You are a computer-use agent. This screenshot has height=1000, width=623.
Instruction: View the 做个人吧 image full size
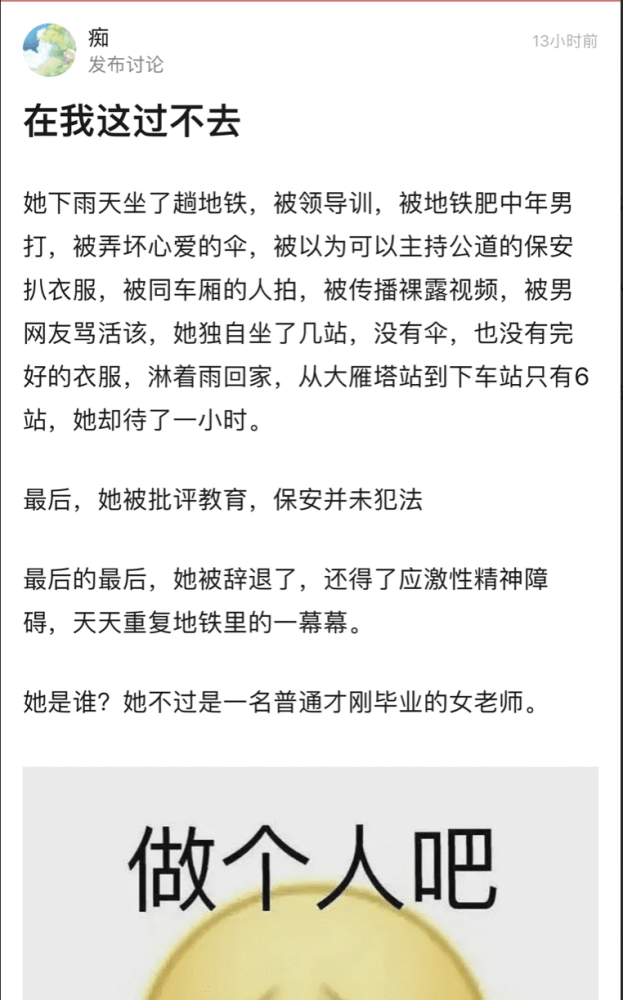[311, 883]
